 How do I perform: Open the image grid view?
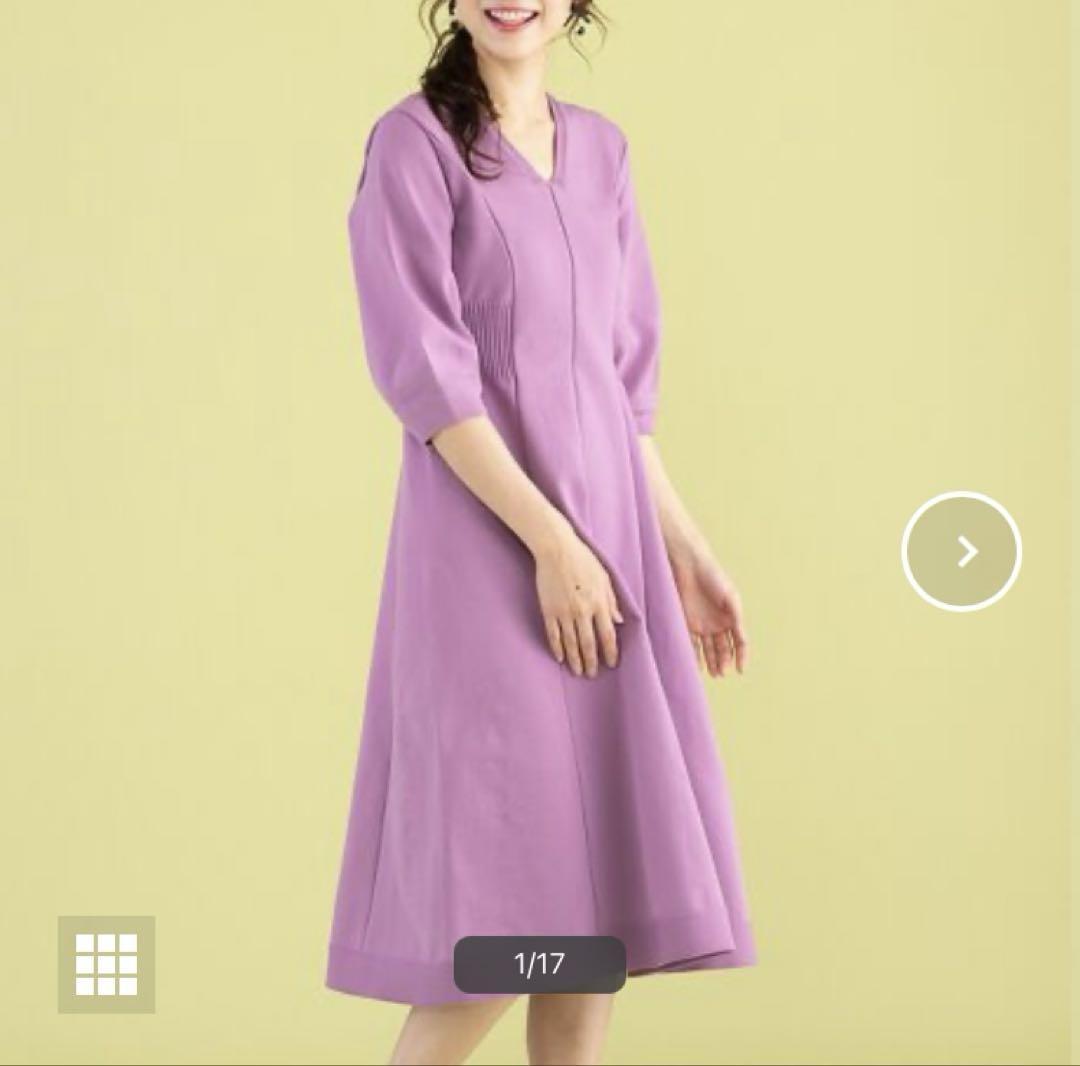pos(106,964)
